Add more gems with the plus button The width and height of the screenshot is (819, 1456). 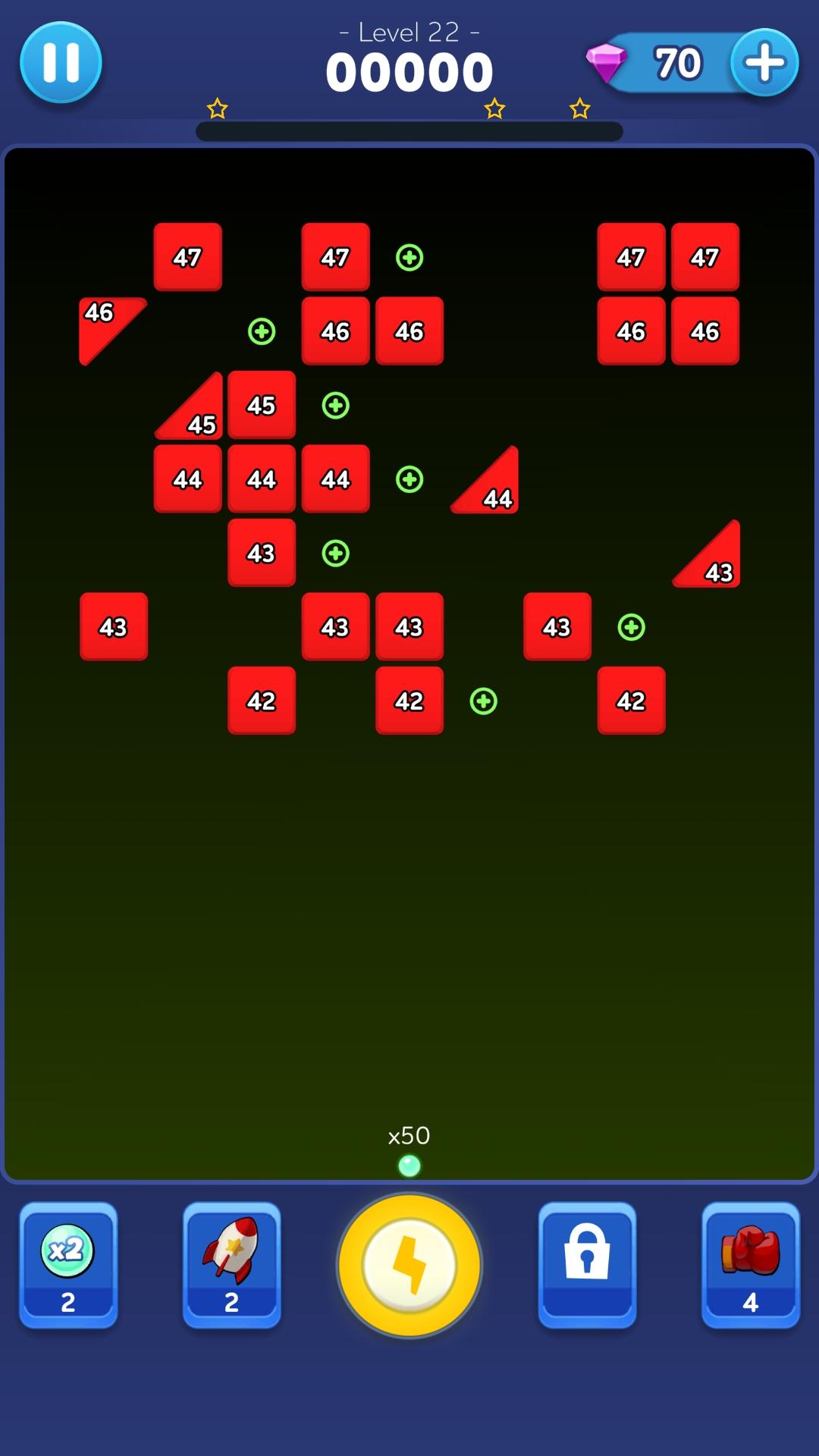[764, 62]
